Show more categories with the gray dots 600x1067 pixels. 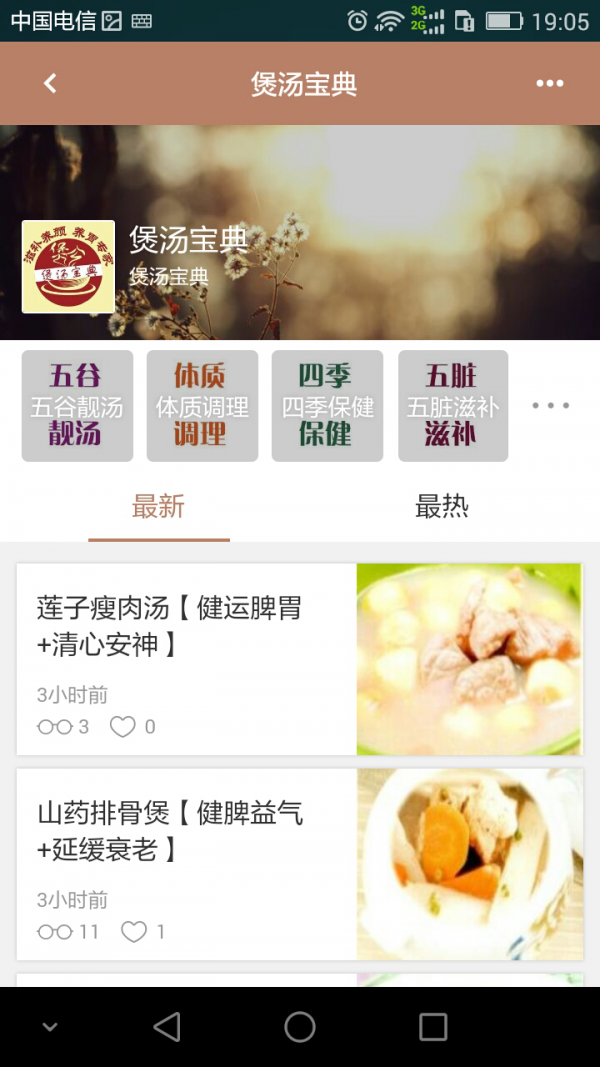(x=551, y=405)
